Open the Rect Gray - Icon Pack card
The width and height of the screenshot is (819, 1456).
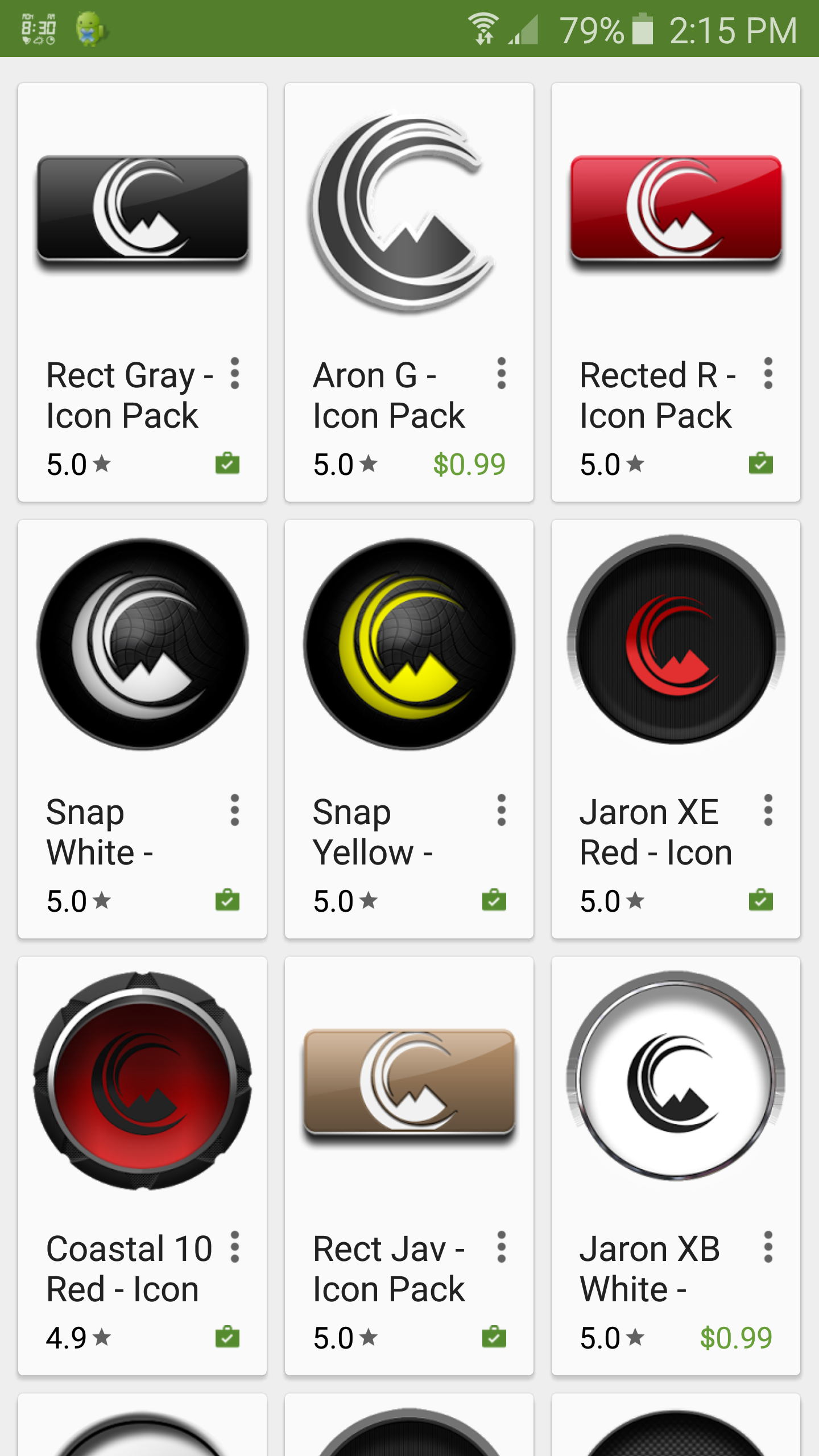[x=142, y=227]
